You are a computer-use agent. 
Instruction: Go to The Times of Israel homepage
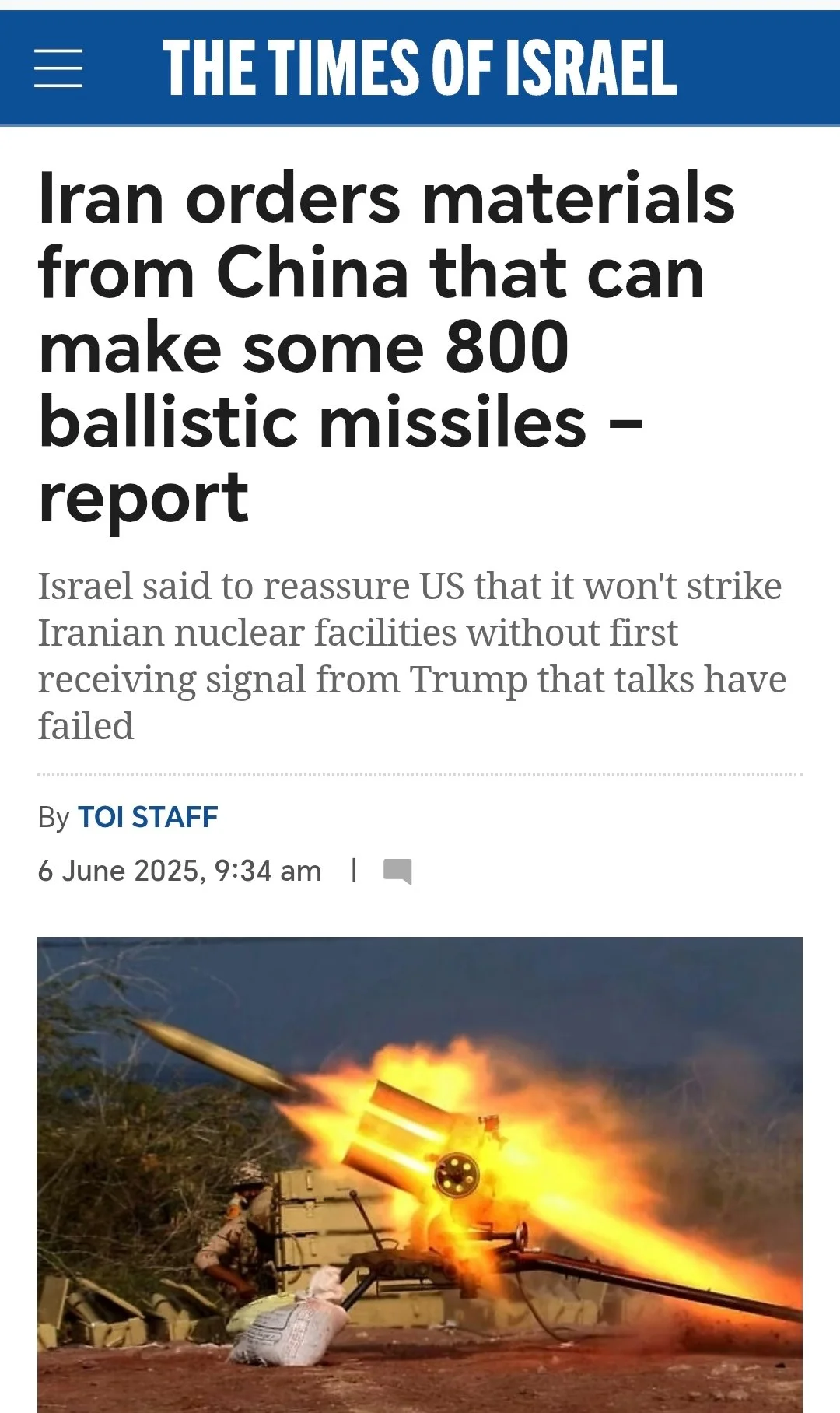(419, 68)
